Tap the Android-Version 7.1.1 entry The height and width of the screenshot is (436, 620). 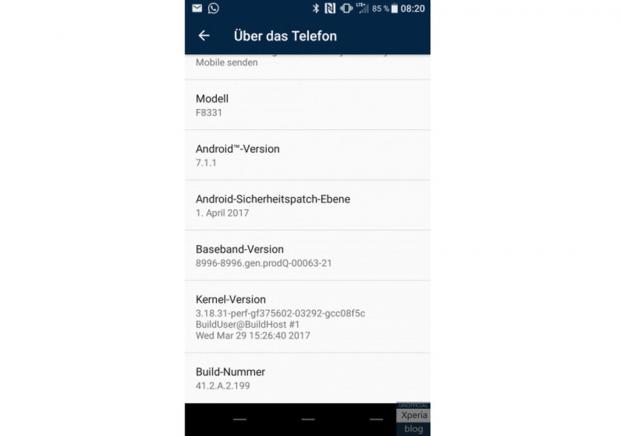(x=307, y=155)
